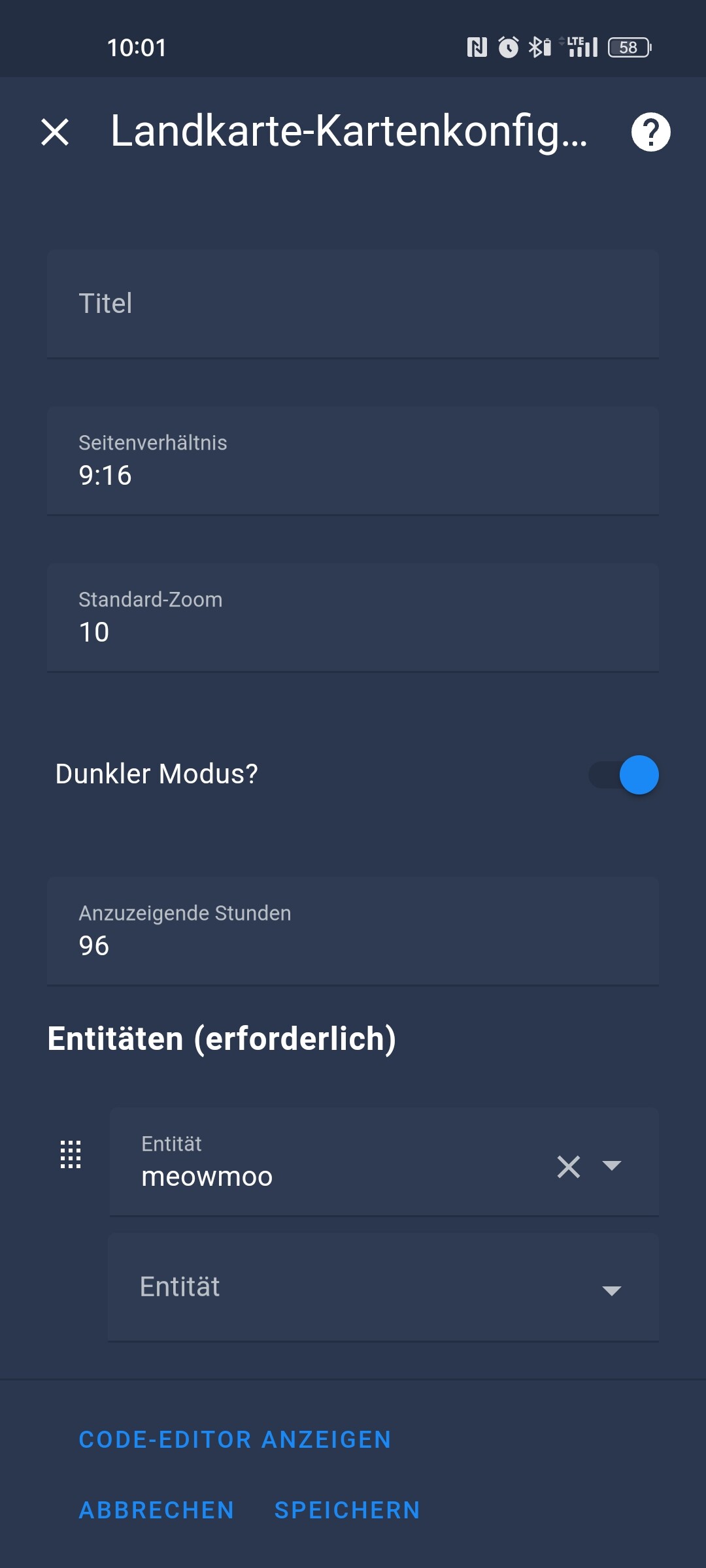Save with the Speichern button
Image resolution: width=706 pixels, height=1568 pixels.
point(347,1511)
